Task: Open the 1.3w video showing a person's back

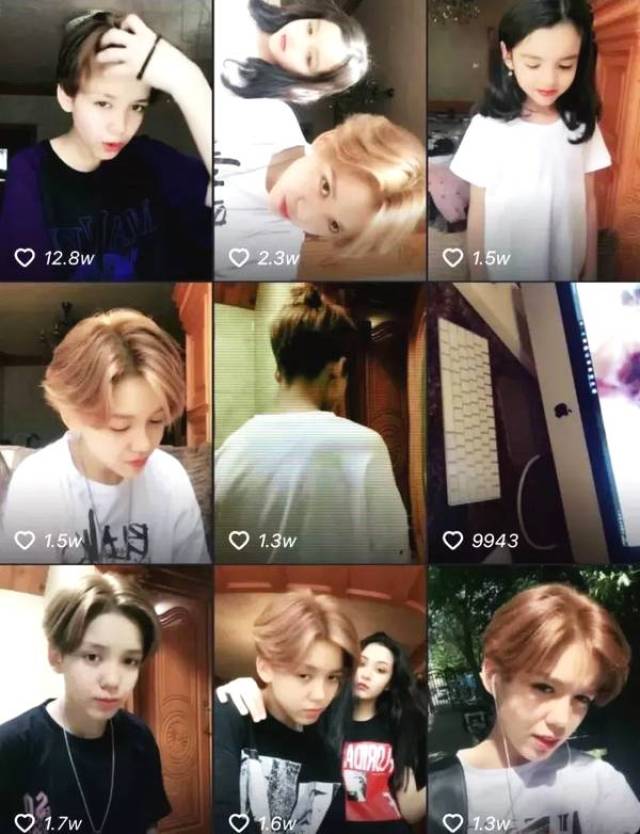Action: (320, 423)
